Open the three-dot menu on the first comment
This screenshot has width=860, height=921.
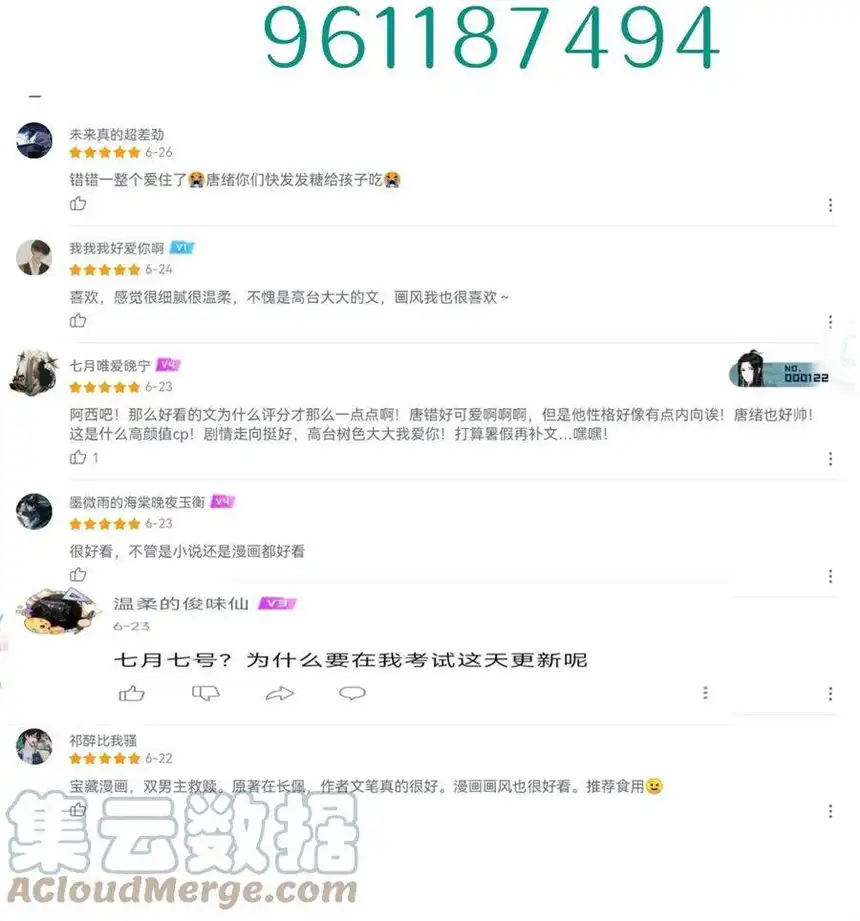831,206
